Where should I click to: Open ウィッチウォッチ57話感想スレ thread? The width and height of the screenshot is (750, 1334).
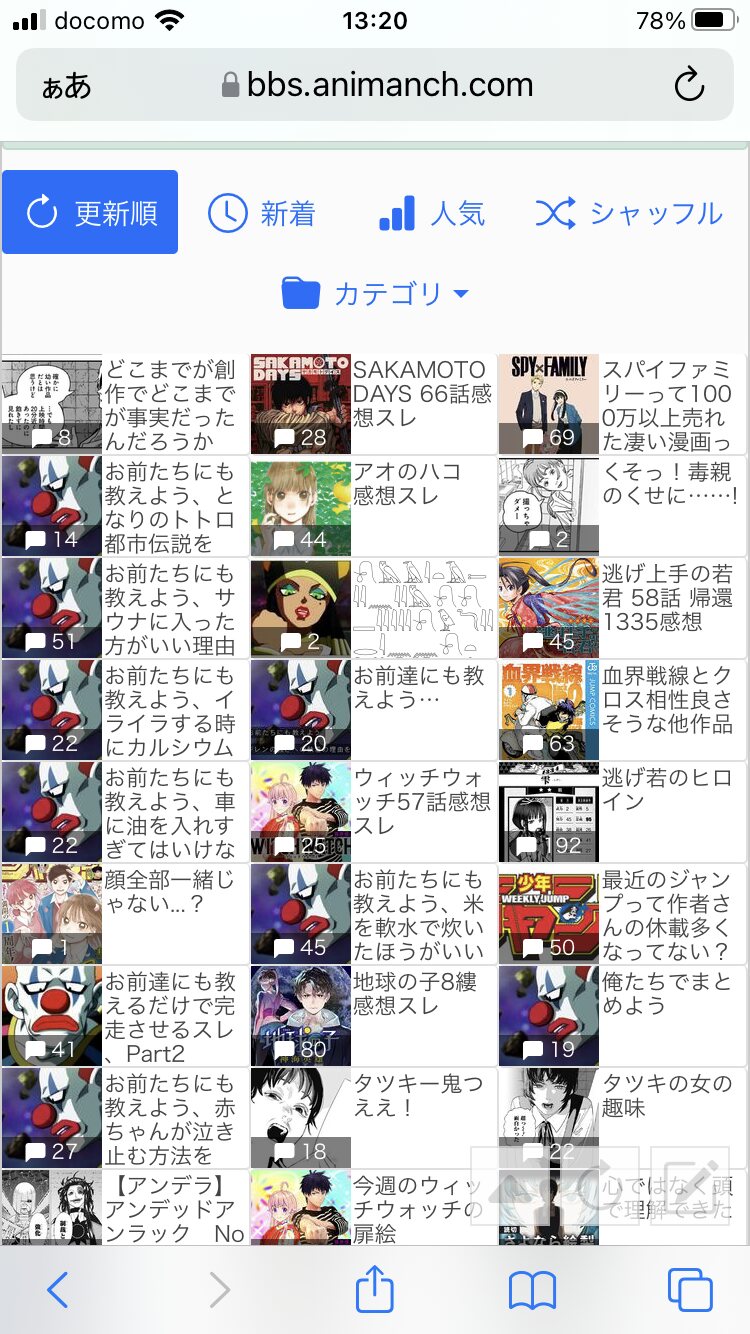point(421,801)
